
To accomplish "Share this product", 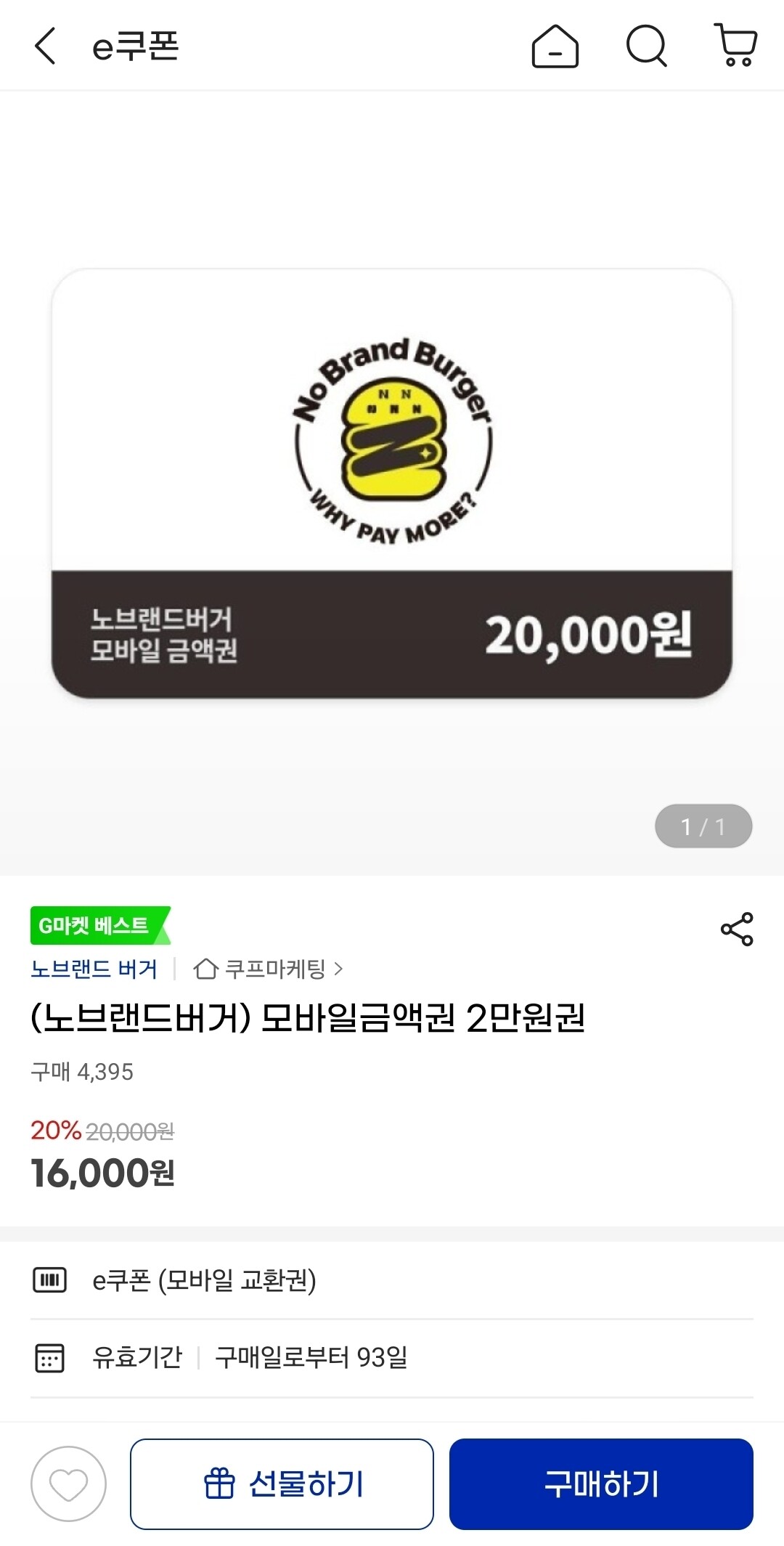I will [737, 929].
